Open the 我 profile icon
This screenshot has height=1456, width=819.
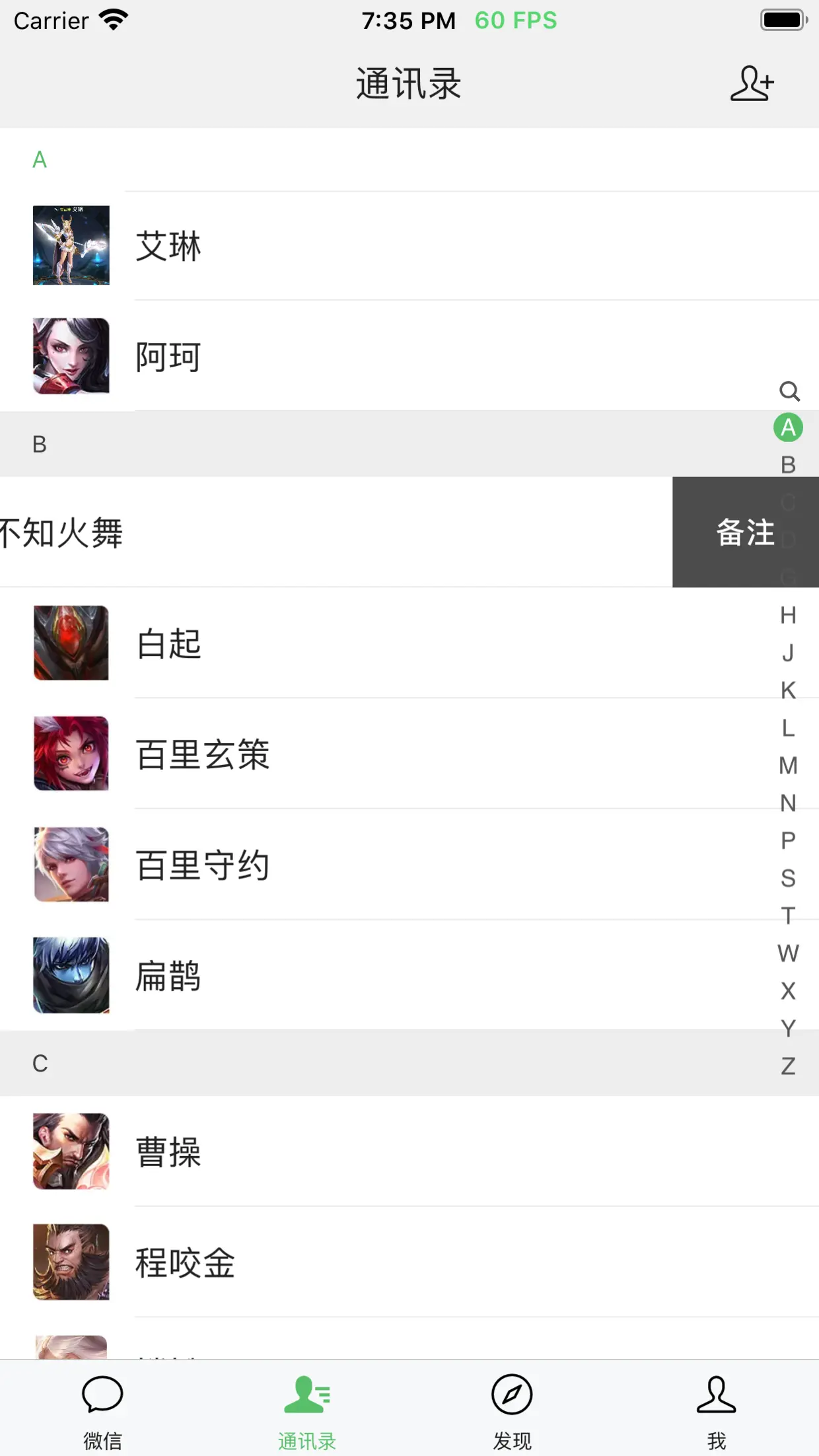click(717, 1394)
